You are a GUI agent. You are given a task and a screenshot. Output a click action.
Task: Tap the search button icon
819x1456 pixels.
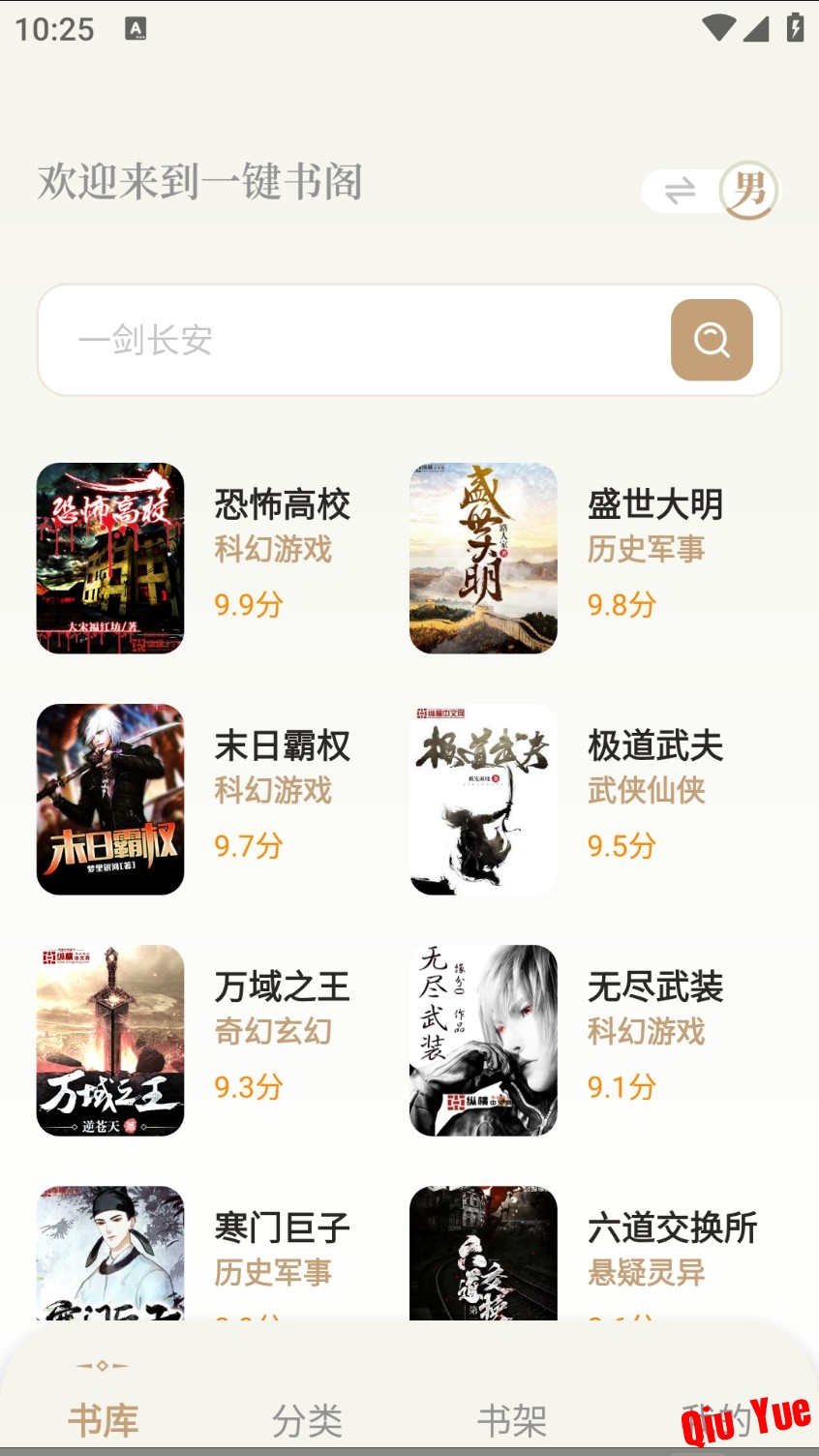[x=712, y=340]
